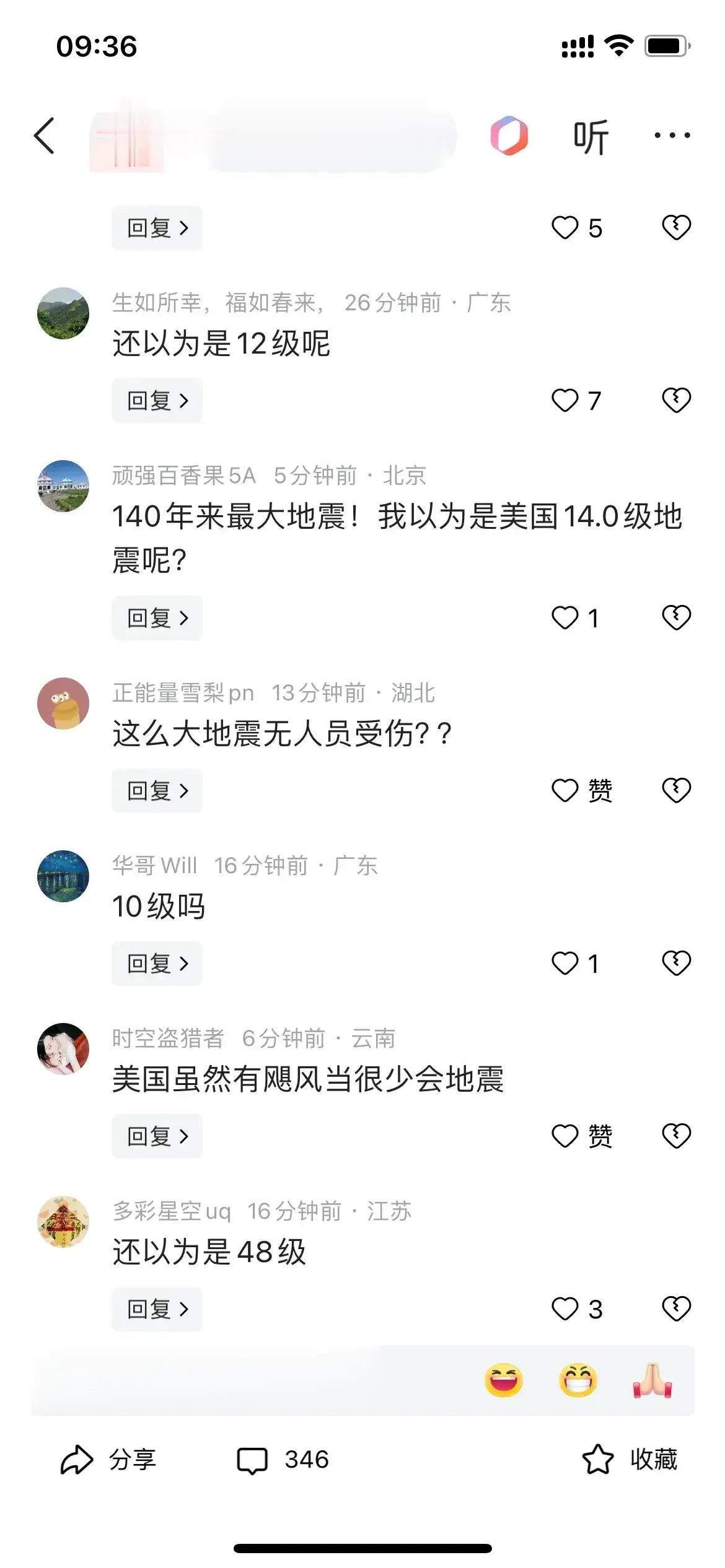This screenshot has height=1568, width=725.
Task: Reply to 时空盗猎者's comment
Action: (157, 1136)
